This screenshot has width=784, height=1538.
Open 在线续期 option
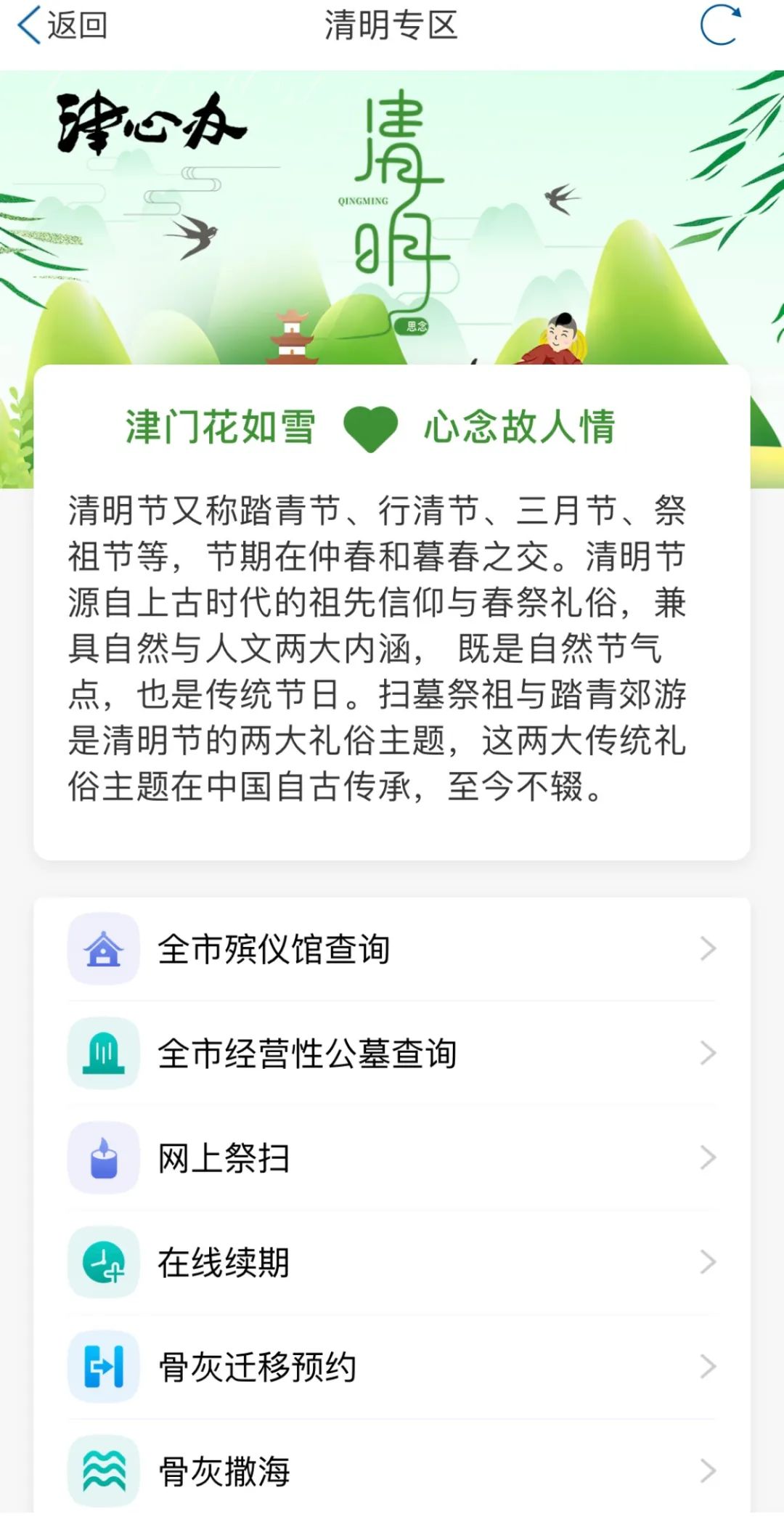[392, 1262]
